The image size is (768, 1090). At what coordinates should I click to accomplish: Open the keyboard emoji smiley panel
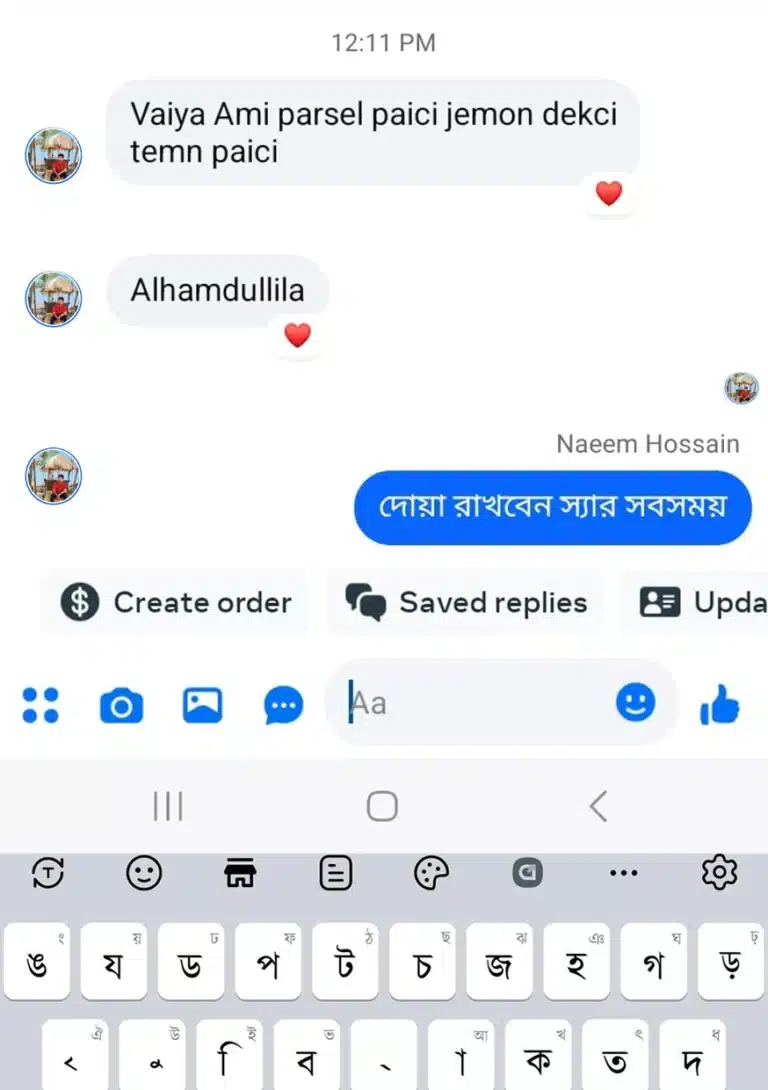click(x=144, y=873)
